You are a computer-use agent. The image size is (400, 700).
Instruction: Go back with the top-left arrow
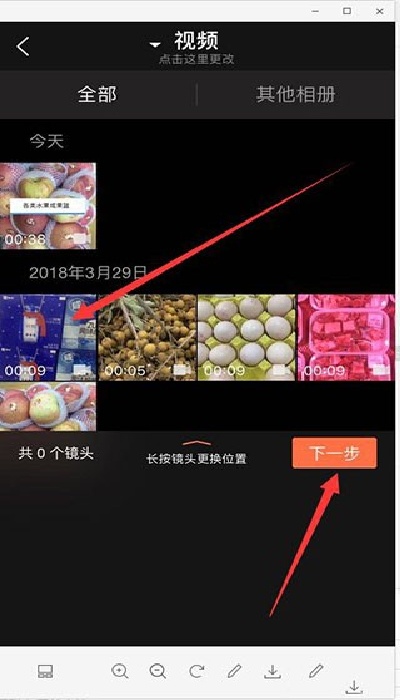coord(22,46)
